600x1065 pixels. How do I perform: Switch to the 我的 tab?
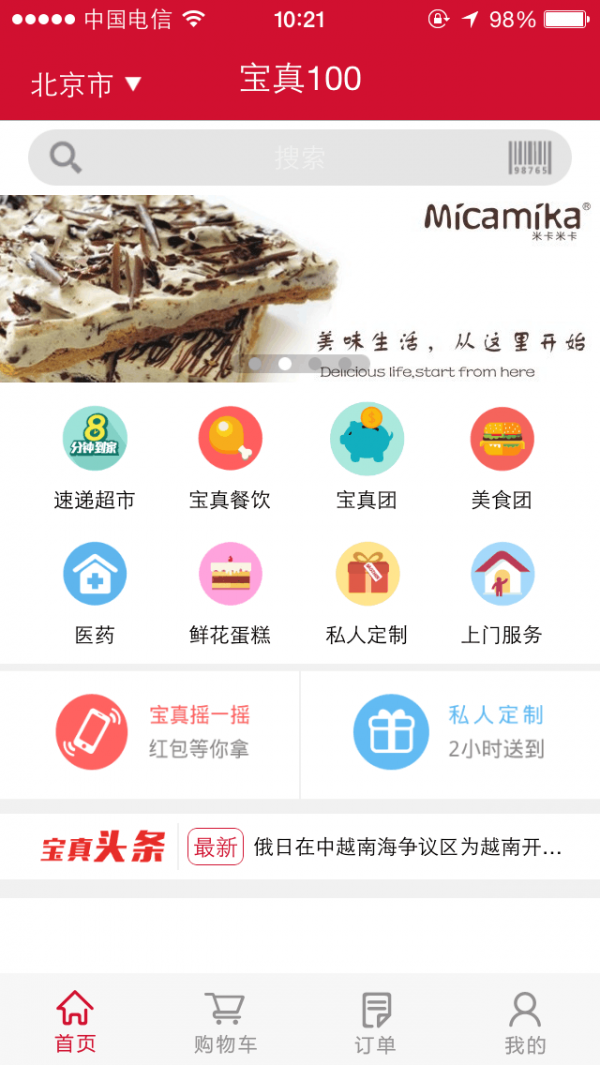coord(525,1020)
